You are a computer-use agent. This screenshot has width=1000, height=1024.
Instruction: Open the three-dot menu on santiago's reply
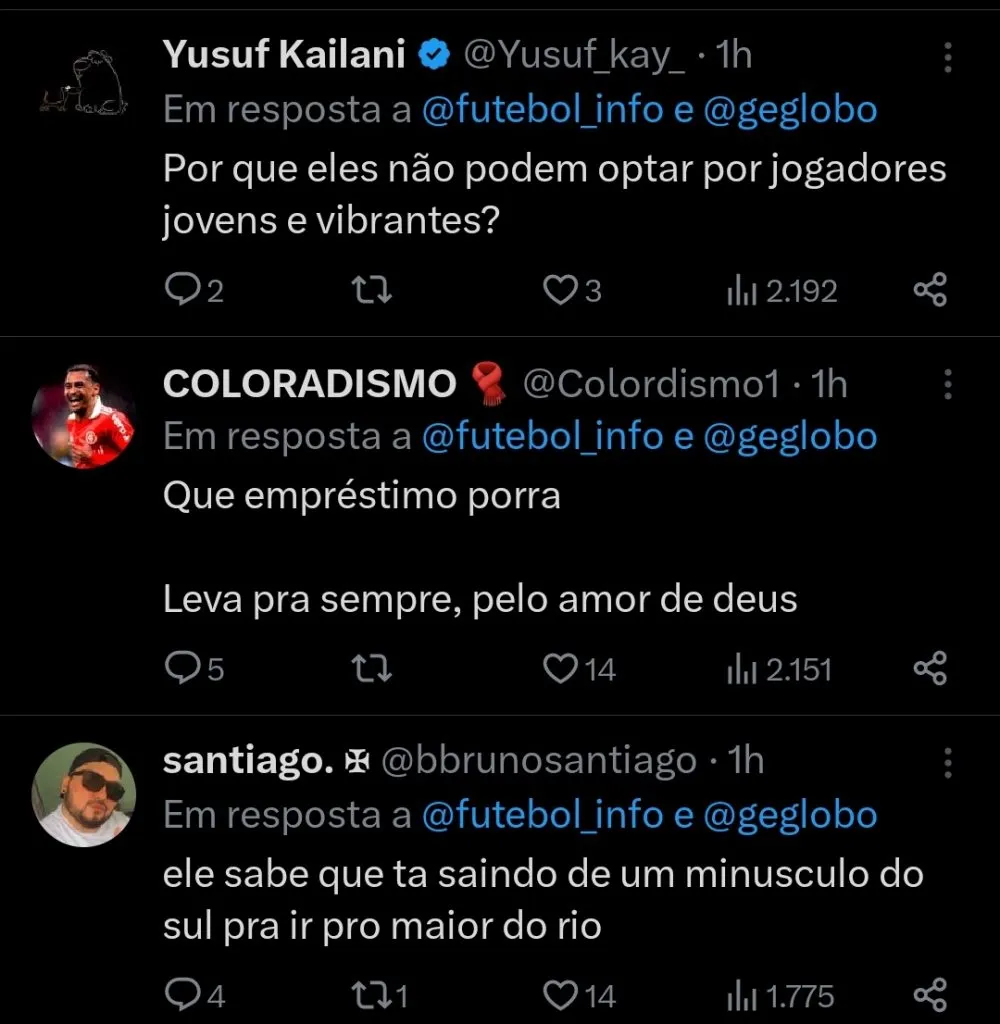[x=947, y=763]
